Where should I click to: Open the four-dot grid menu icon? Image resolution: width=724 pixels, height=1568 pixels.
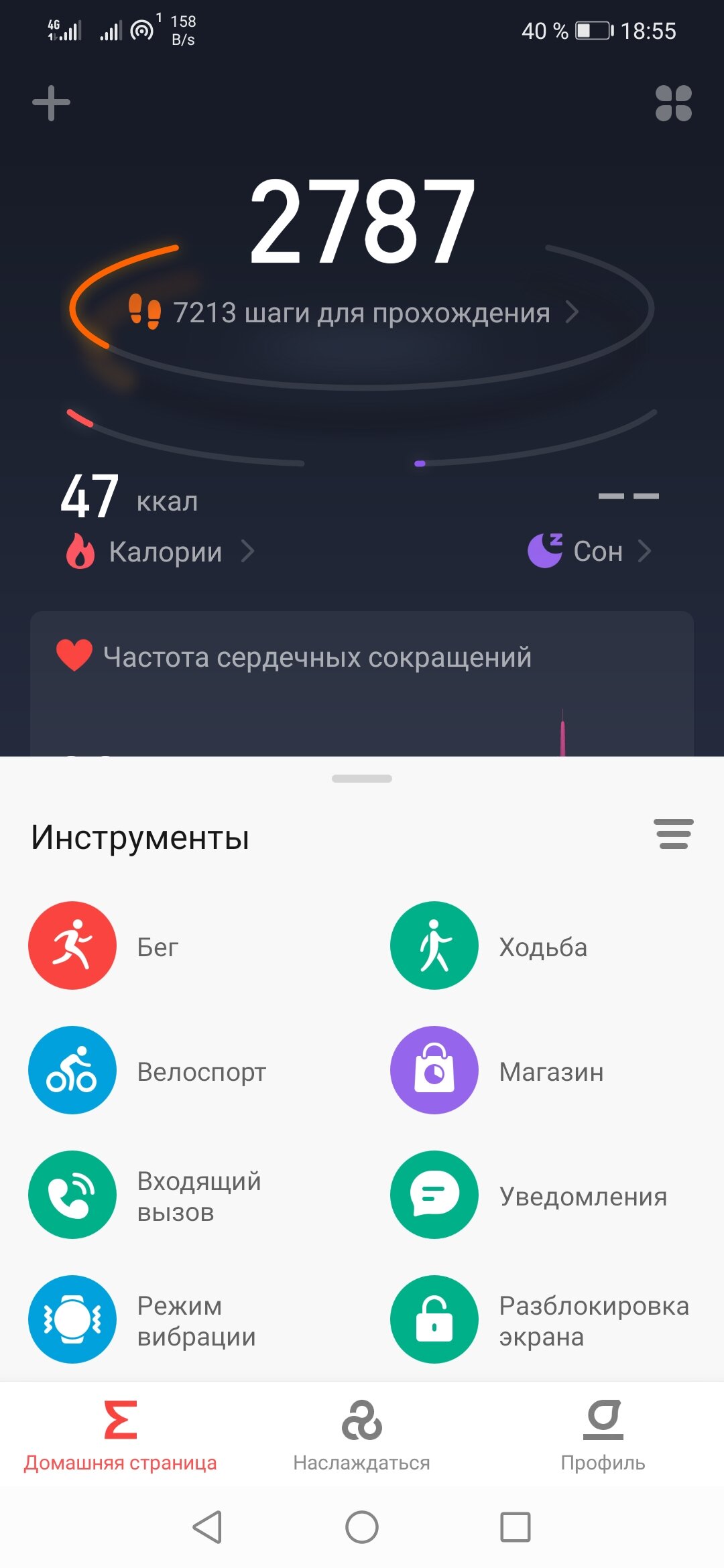[x=673, y=103]
